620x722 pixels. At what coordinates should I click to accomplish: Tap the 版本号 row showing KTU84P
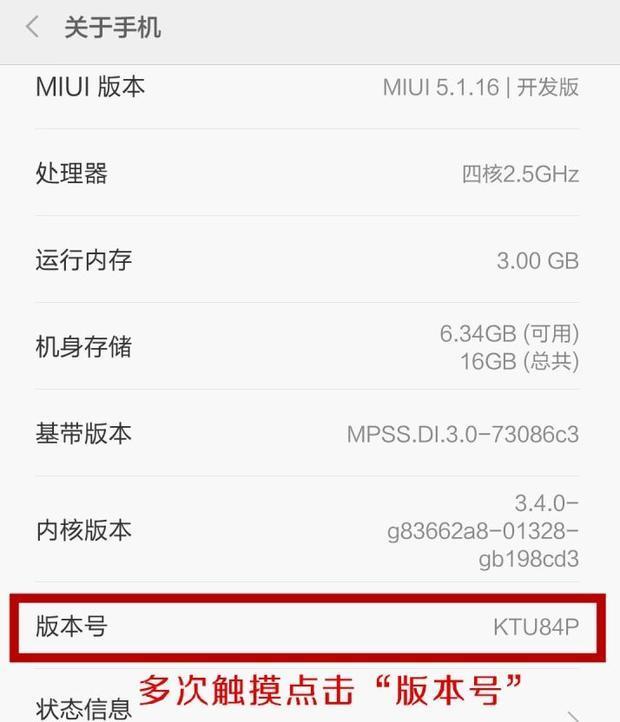pyautogui.click(x=308, y=628)
